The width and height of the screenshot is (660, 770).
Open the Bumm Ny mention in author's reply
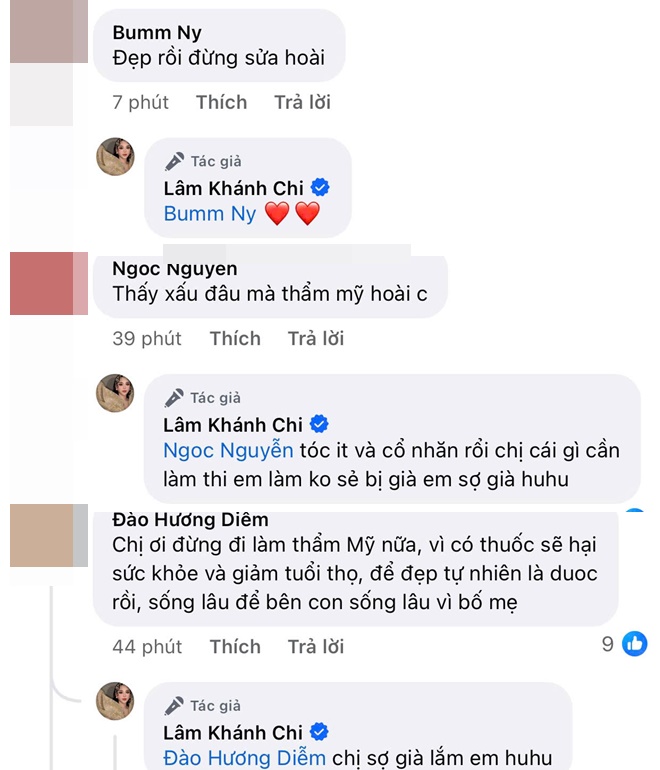[210, 213]
